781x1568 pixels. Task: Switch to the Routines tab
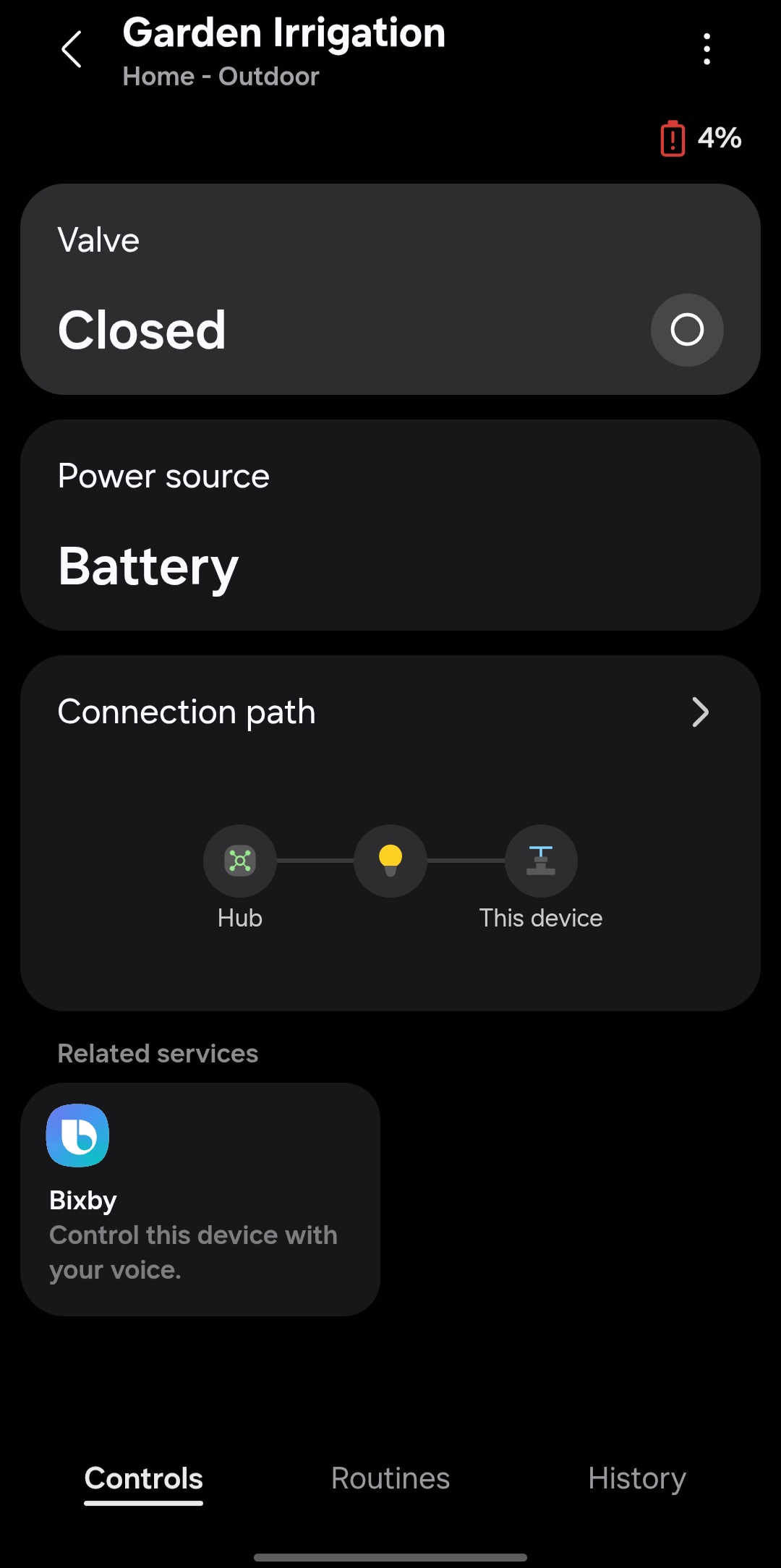(x=390, y=1478)
